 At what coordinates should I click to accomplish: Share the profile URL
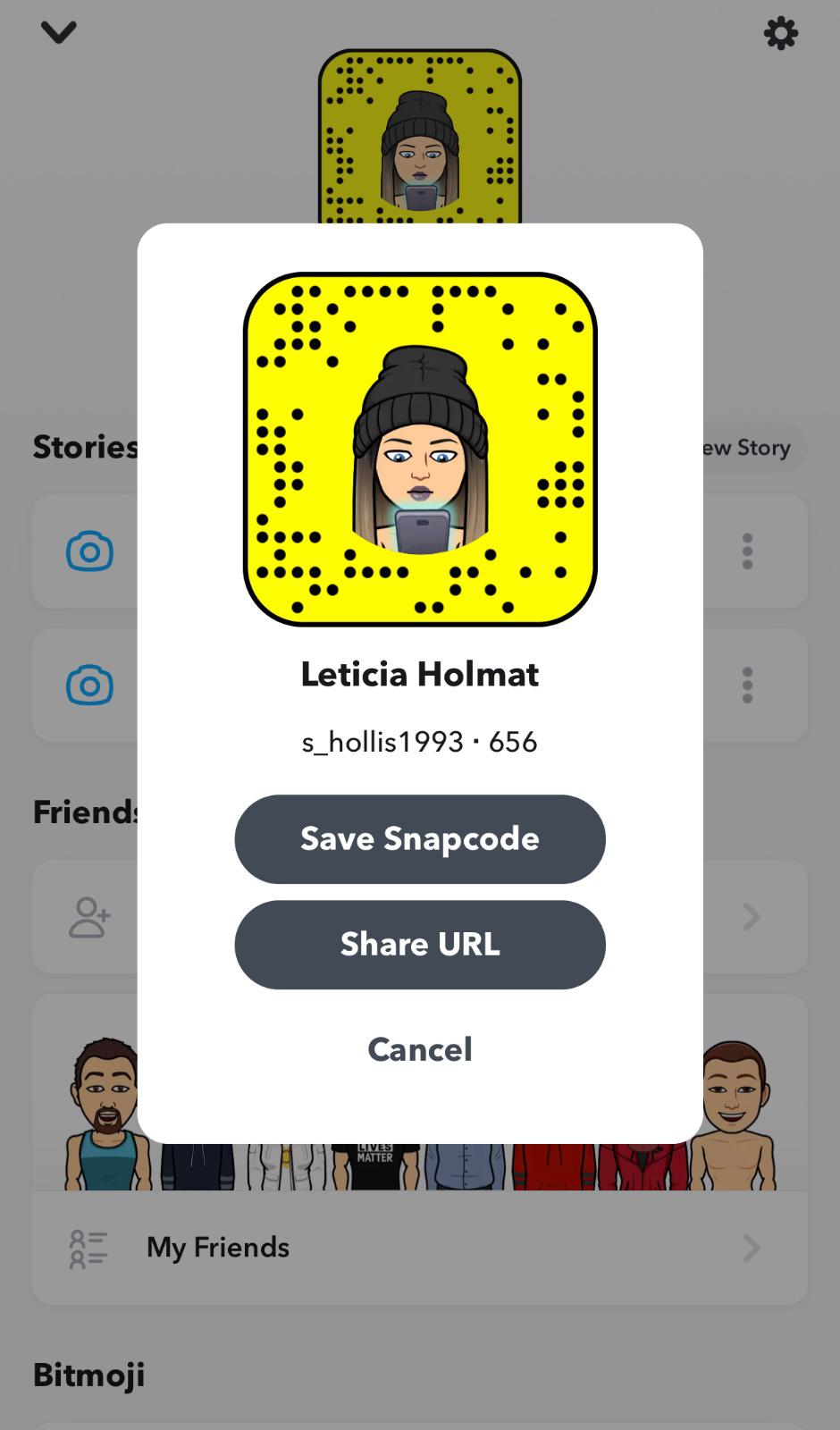coord(420,945)
